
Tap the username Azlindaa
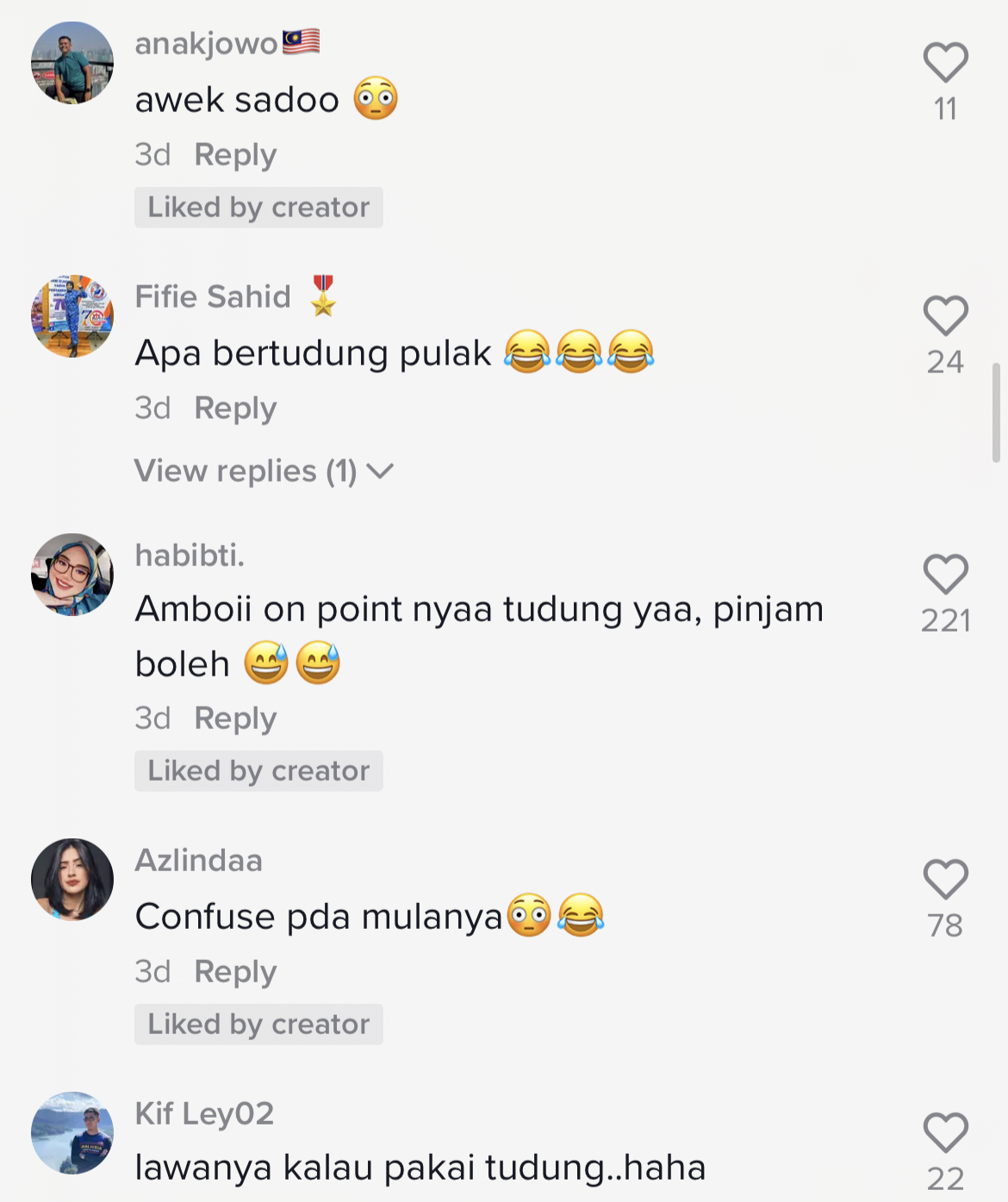tap(199, 860)
